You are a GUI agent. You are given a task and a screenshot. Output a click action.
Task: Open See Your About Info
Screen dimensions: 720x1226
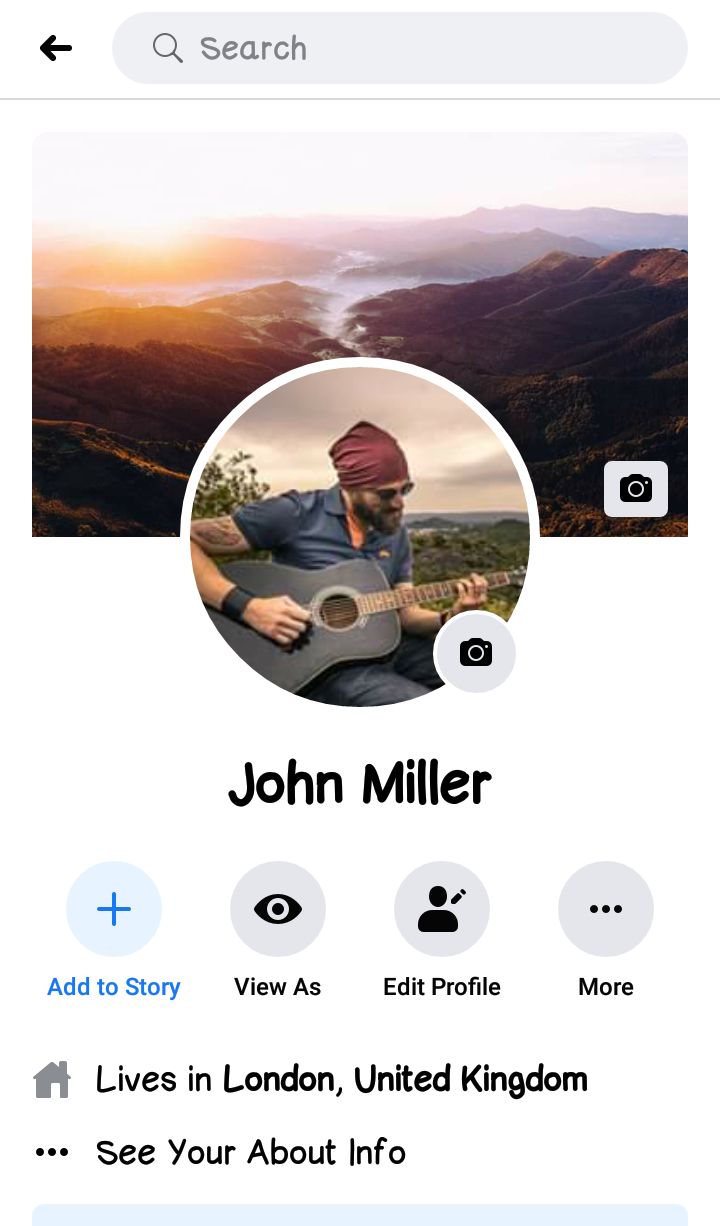tap(250, 1152)
